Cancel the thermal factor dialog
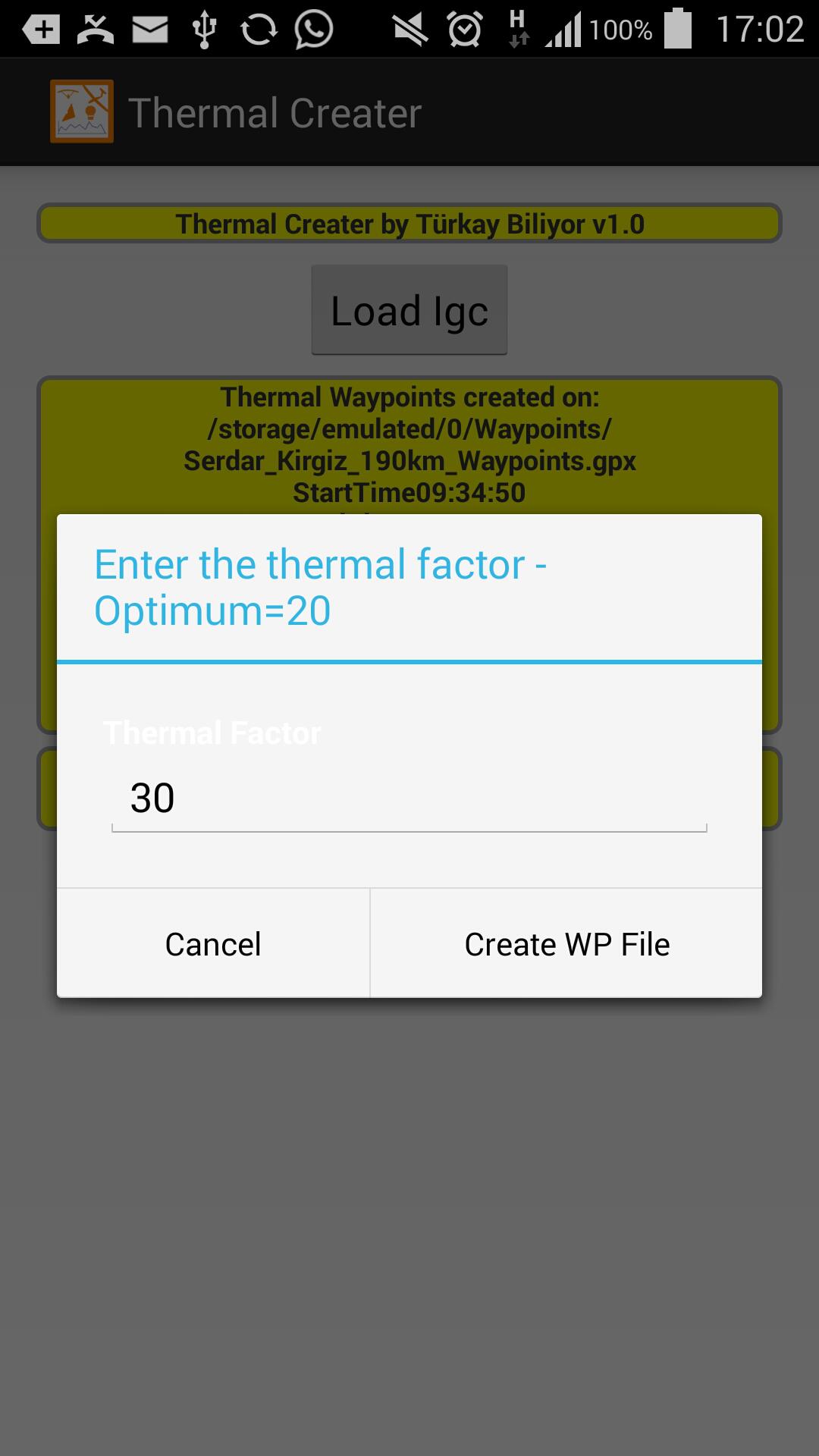 [x=213, y=944]
